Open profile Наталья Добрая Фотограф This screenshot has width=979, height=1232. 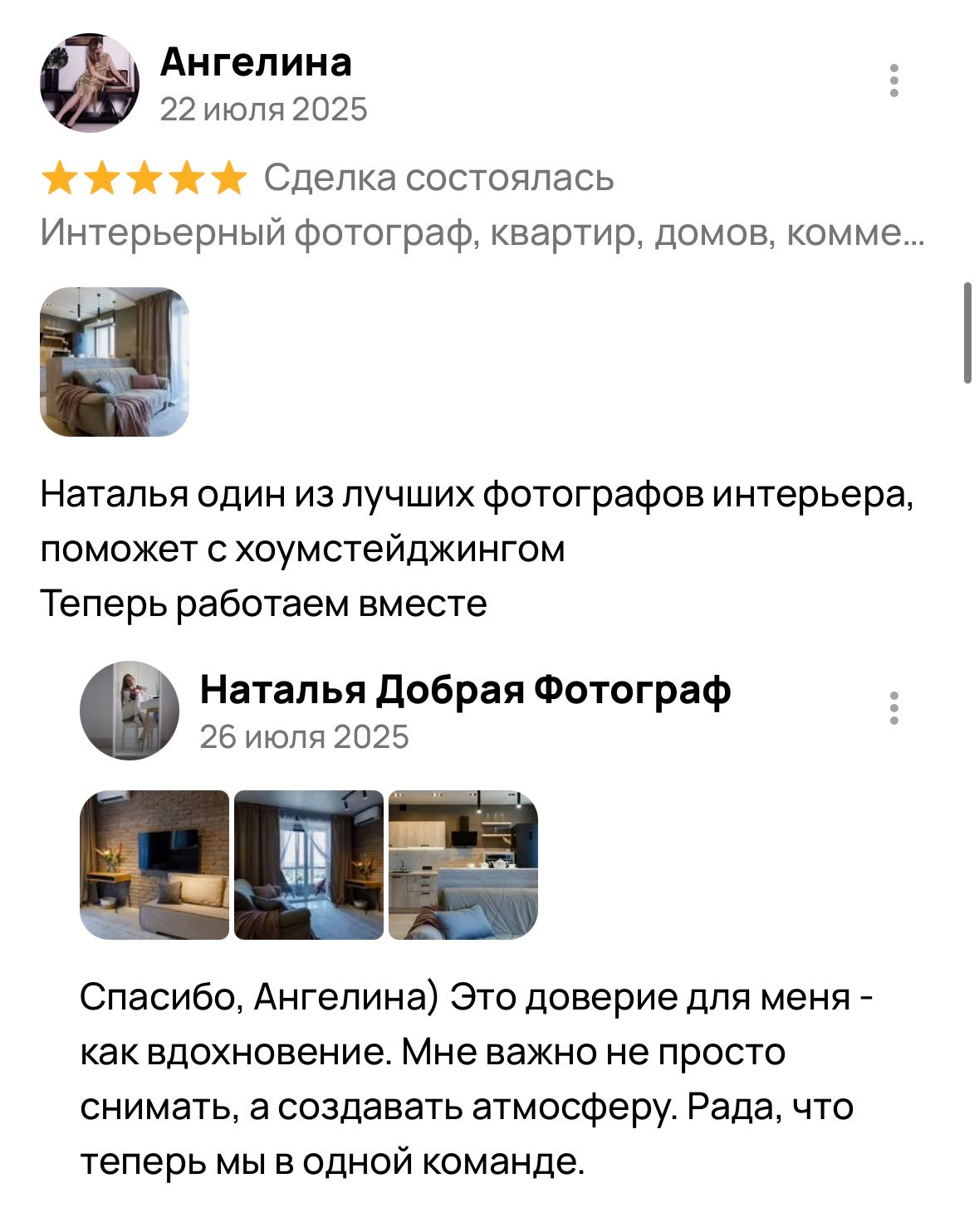(x=465, y=689)
